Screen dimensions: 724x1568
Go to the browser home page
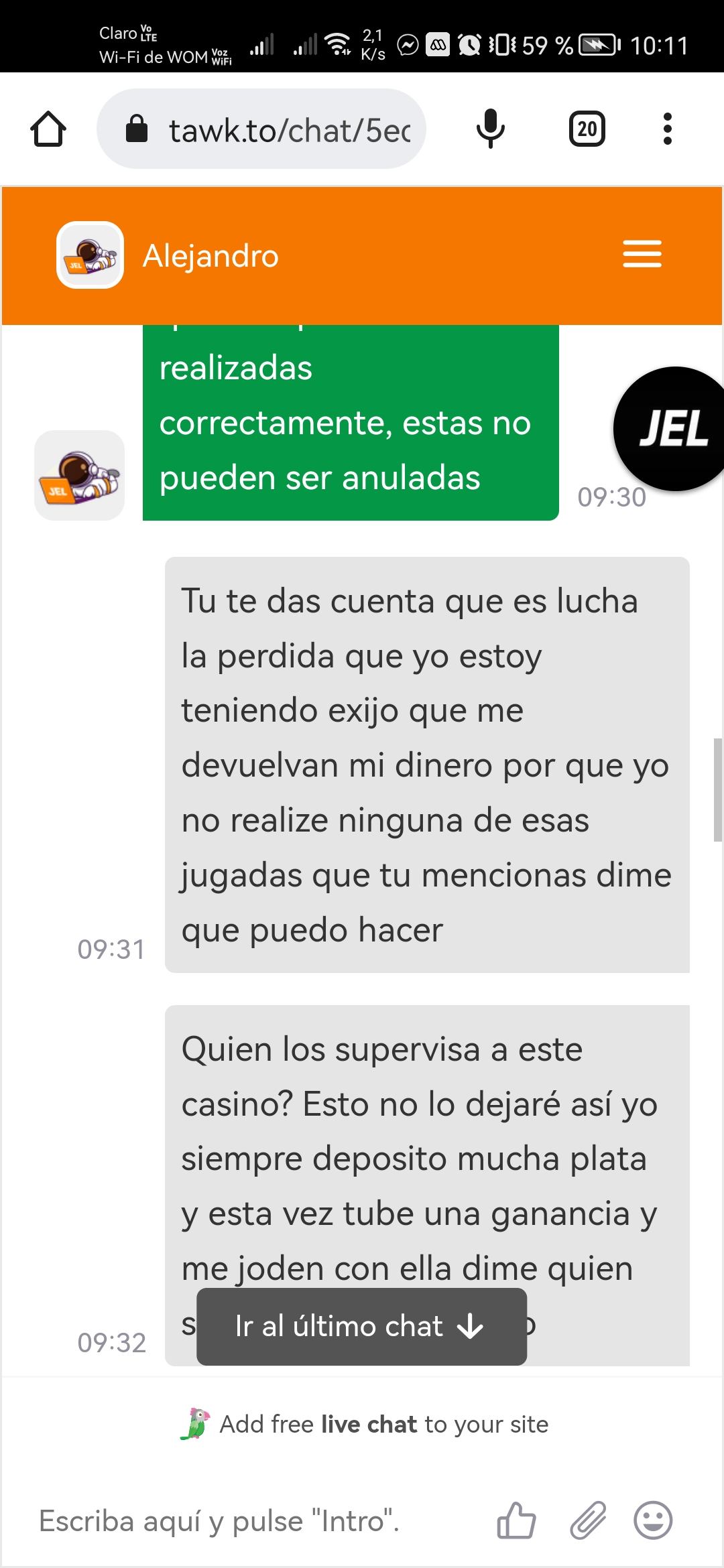(x=48, y=129)
